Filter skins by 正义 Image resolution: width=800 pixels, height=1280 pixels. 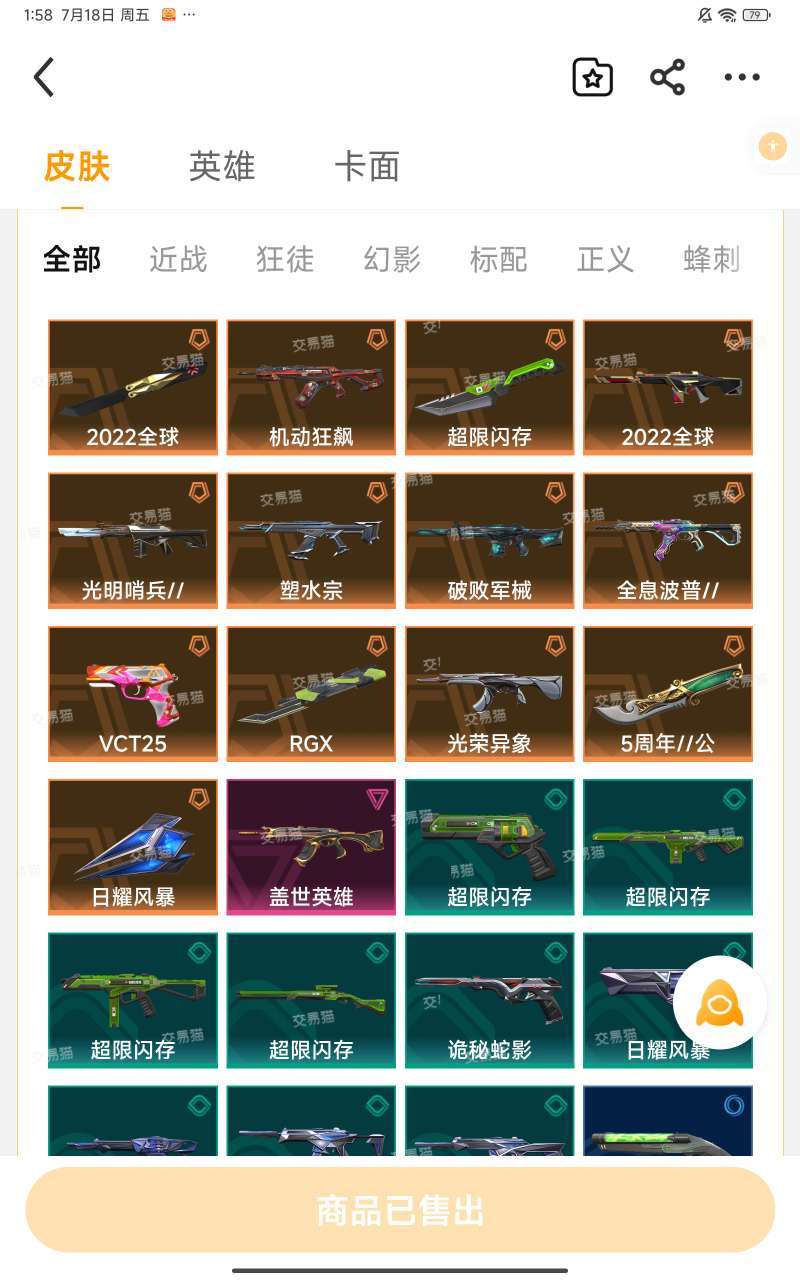[606, 259]
